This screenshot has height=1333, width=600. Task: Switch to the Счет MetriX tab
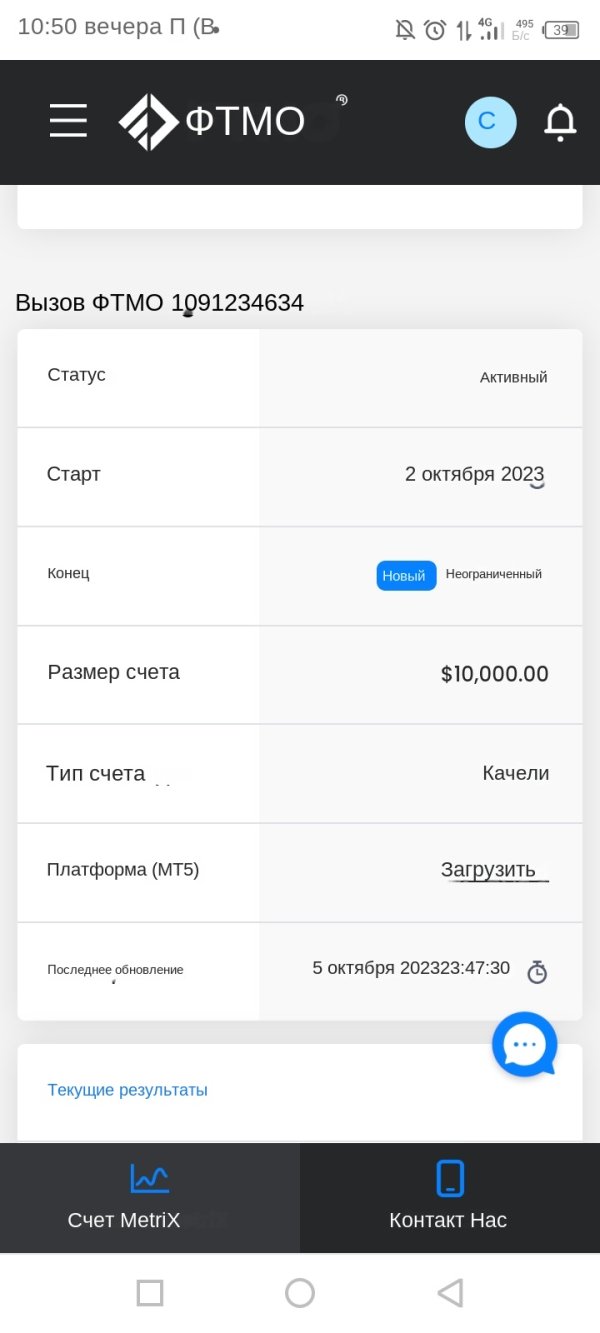[x=150, y=1198]
